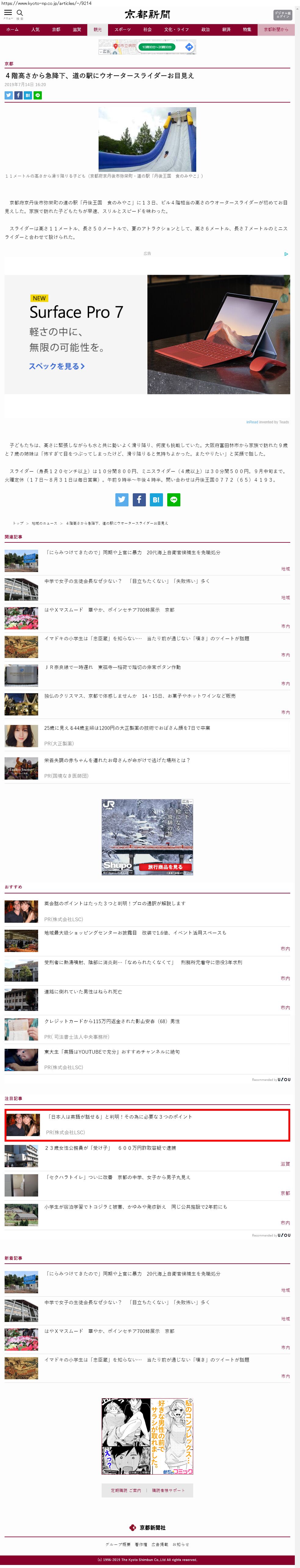Read the 独仏のクリスマス article
The height and width of the screenshot is (1568, 300).
point(131,696)
